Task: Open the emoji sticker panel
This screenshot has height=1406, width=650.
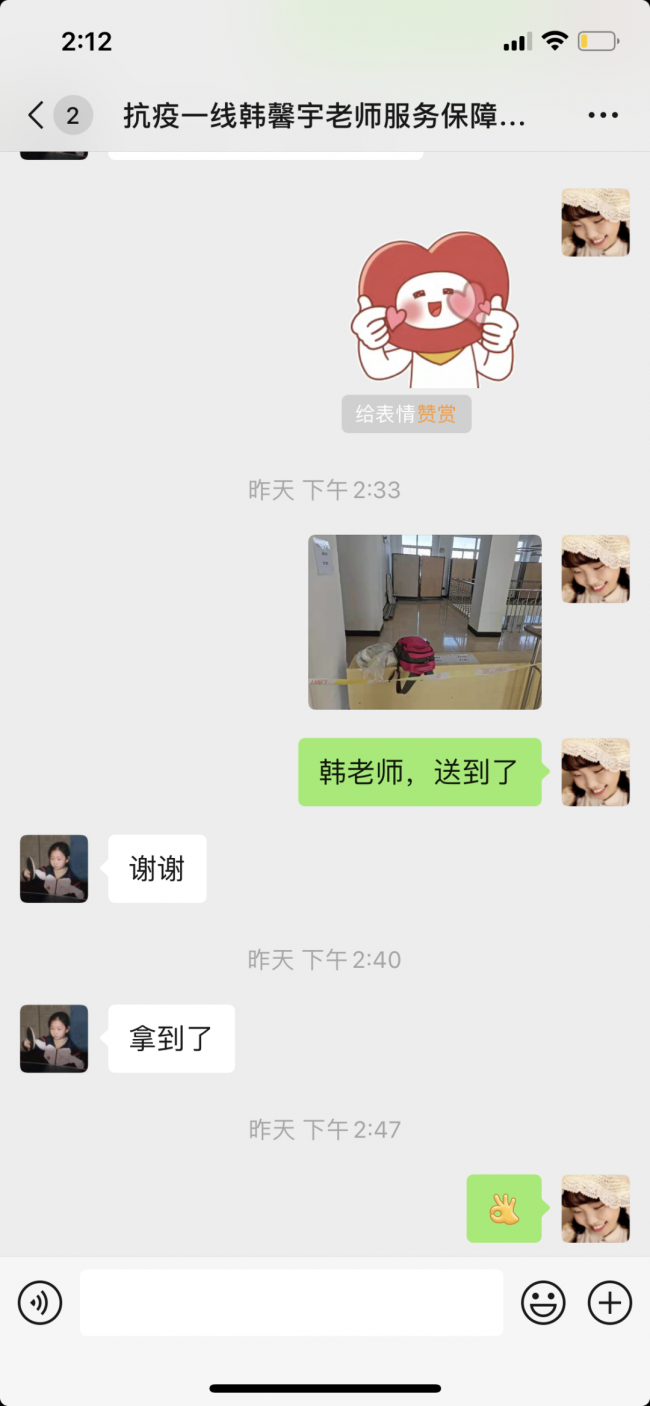Action: point(543,1303)
